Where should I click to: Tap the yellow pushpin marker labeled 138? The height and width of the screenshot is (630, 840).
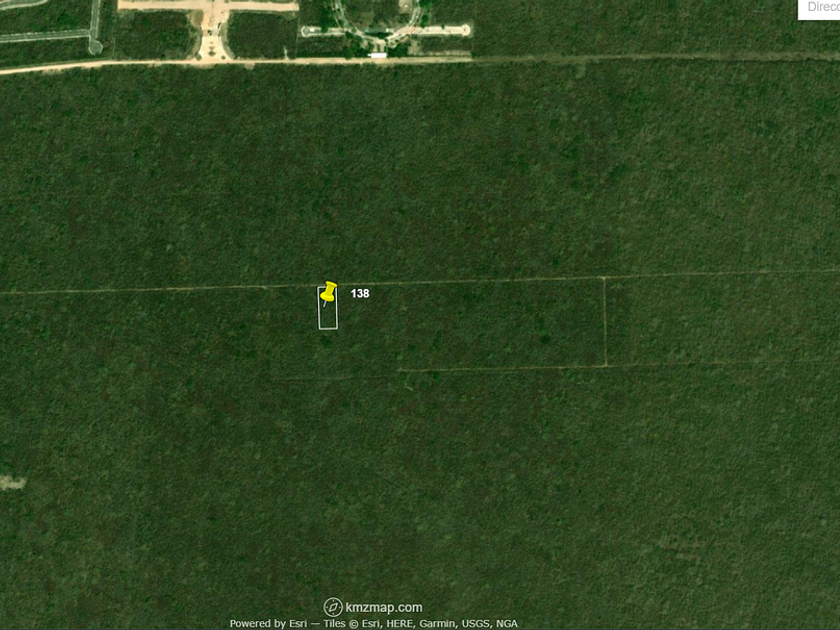pos(328,294)
